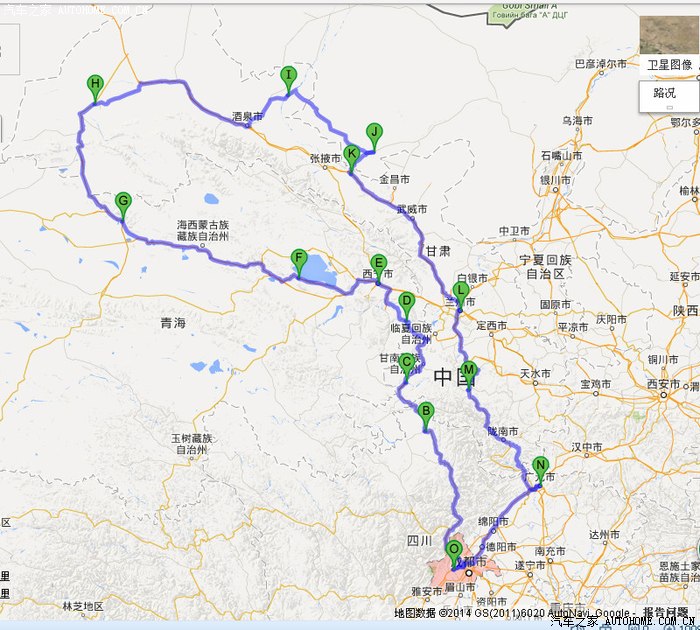
Task: Select route marker H
Action: coord(95,85)
